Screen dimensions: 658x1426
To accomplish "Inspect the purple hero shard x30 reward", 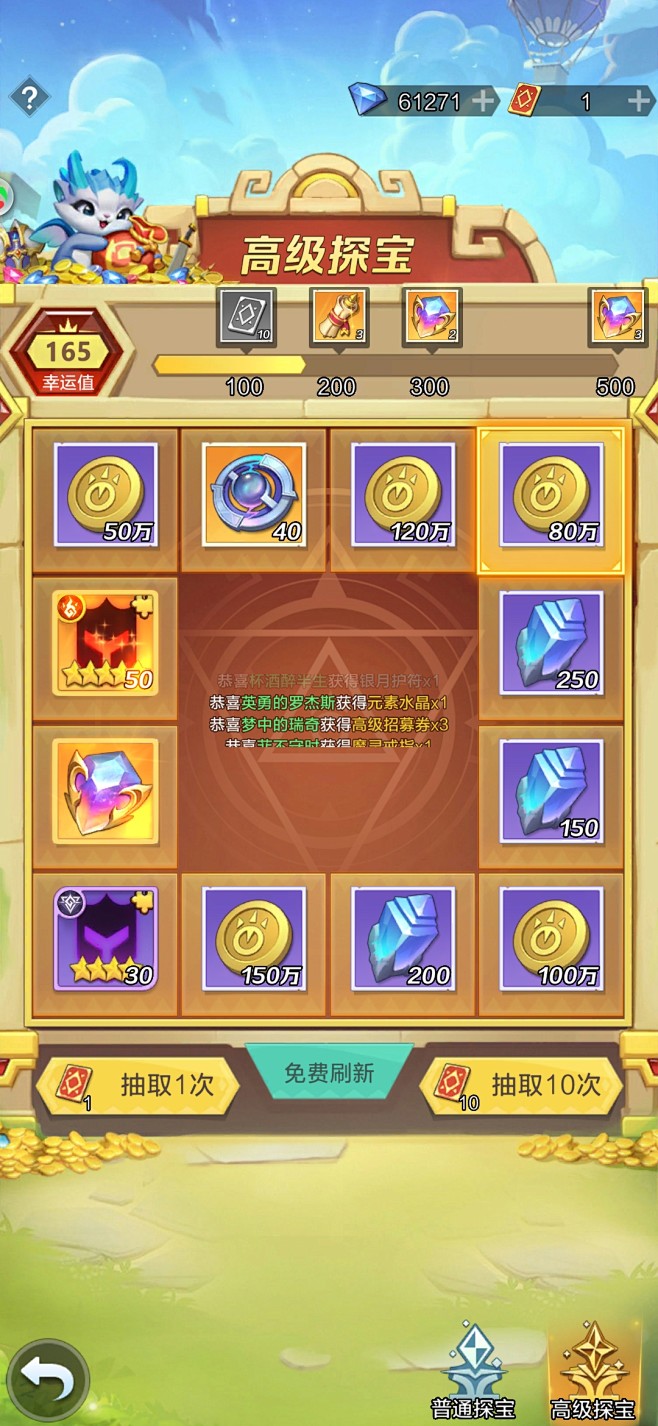I will point(105,938).
